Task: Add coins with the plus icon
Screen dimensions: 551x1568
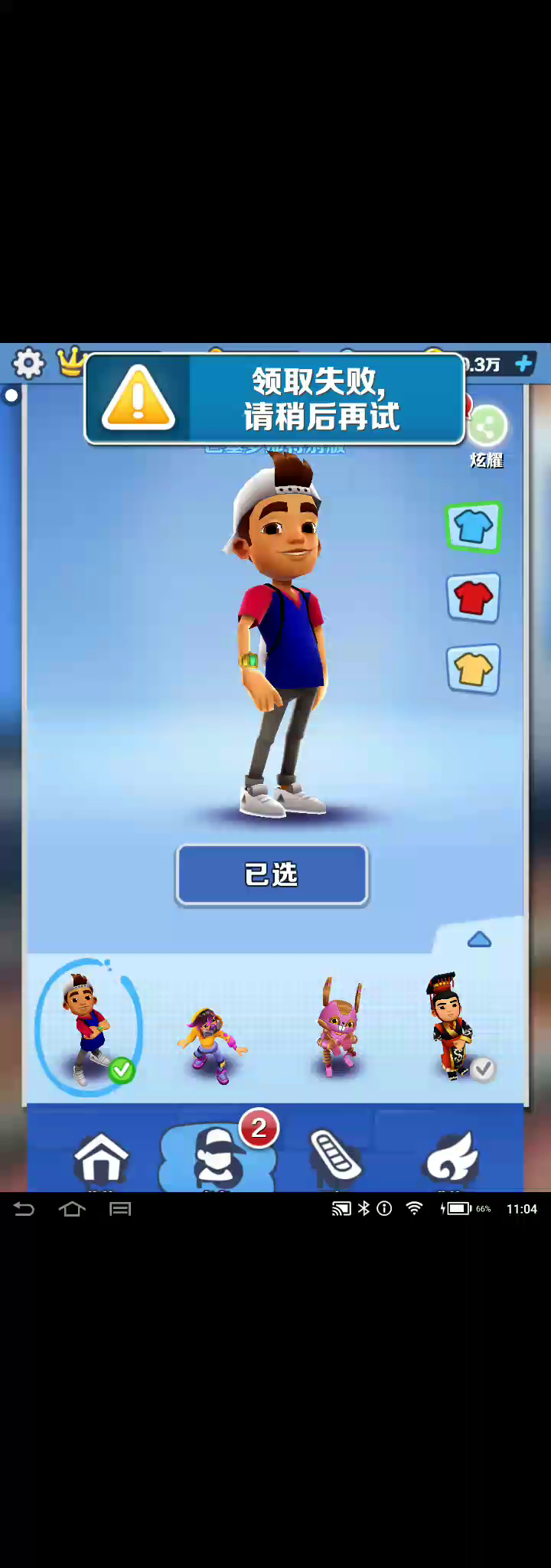Action: click(524, 364)
